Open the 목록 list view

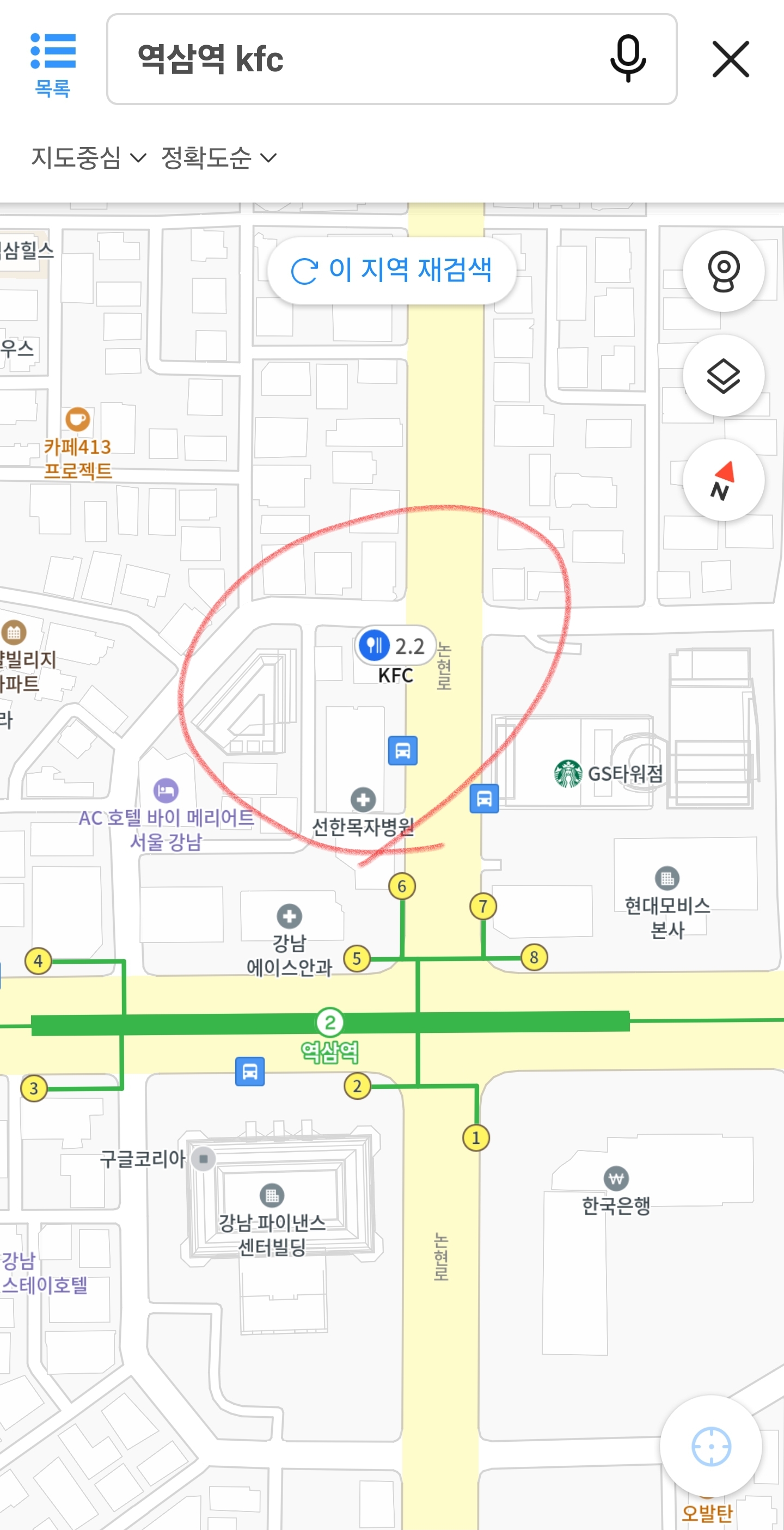click(53, 64)
